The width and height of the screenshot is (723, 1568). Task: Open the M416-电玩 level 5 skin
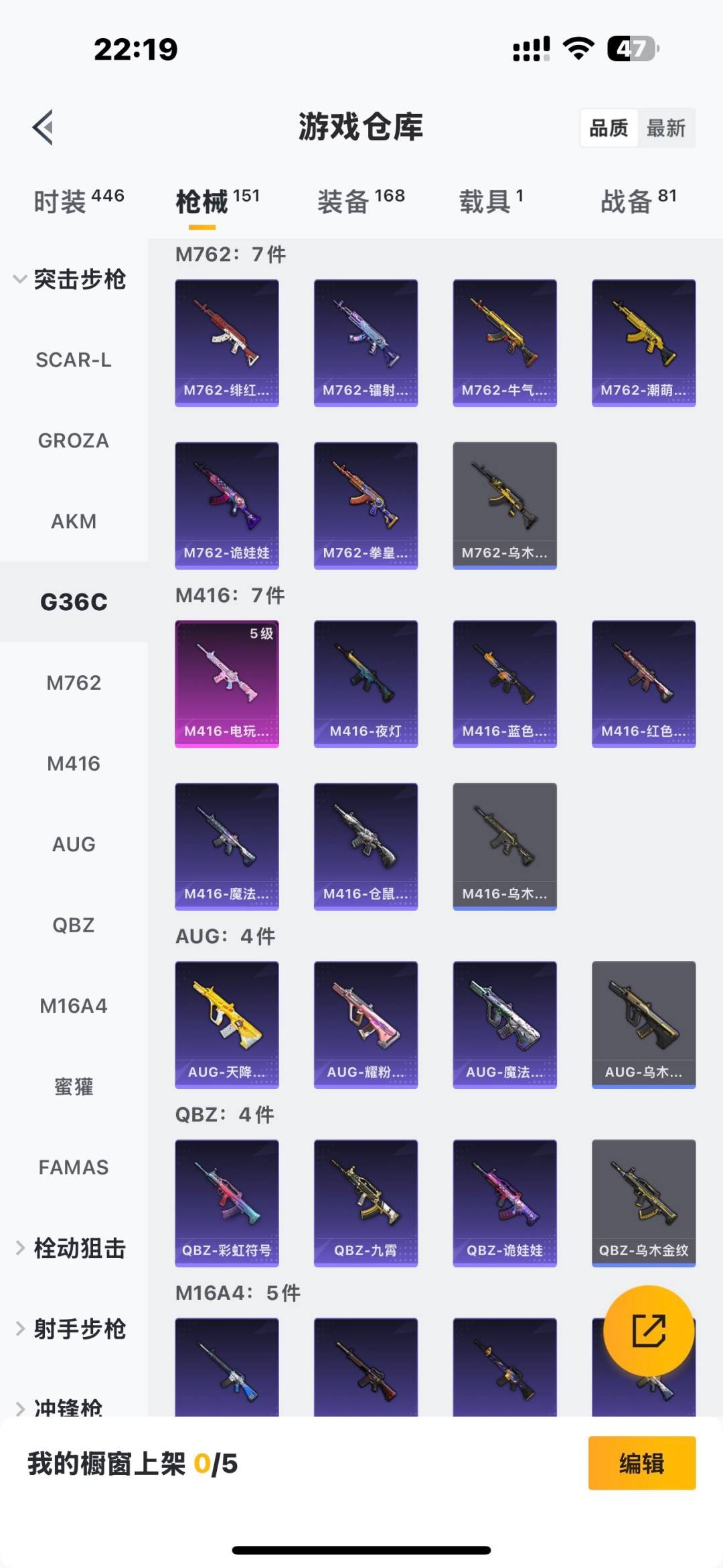227,683
